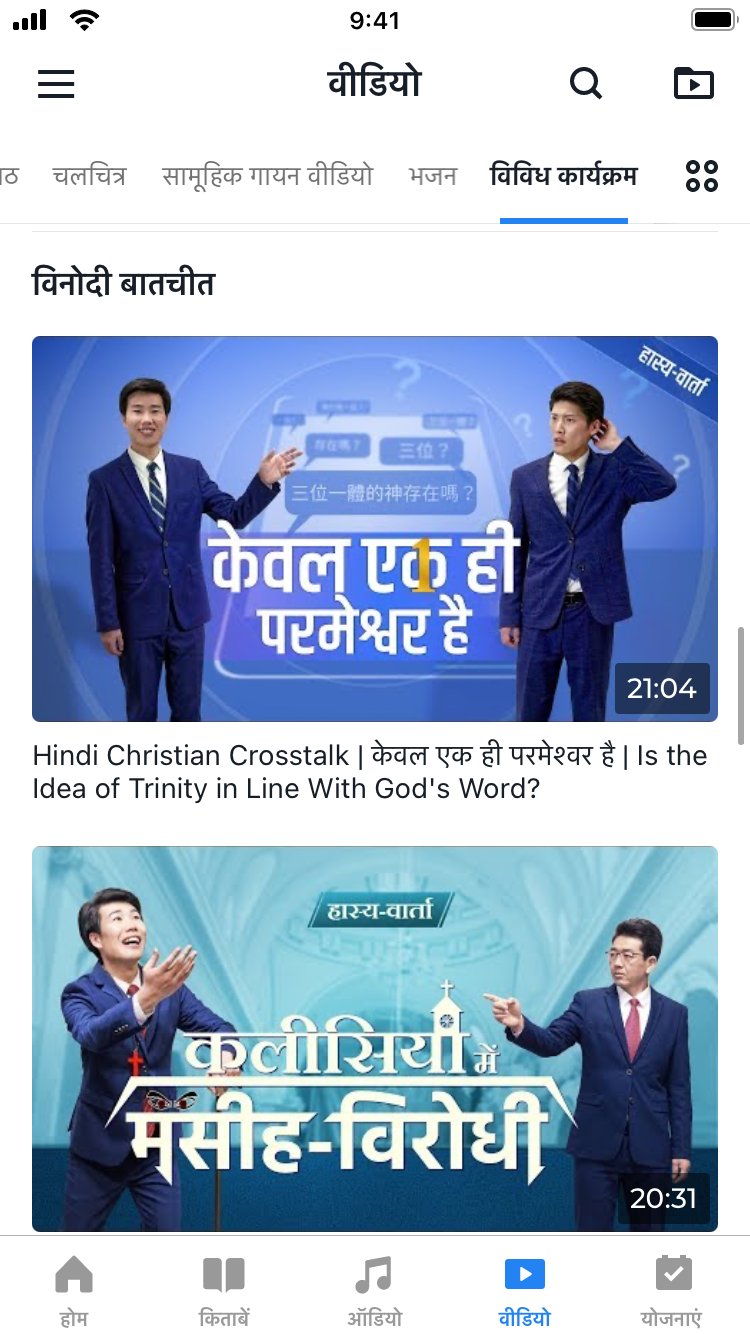Open the all categories grid icon

coord(702,177)
